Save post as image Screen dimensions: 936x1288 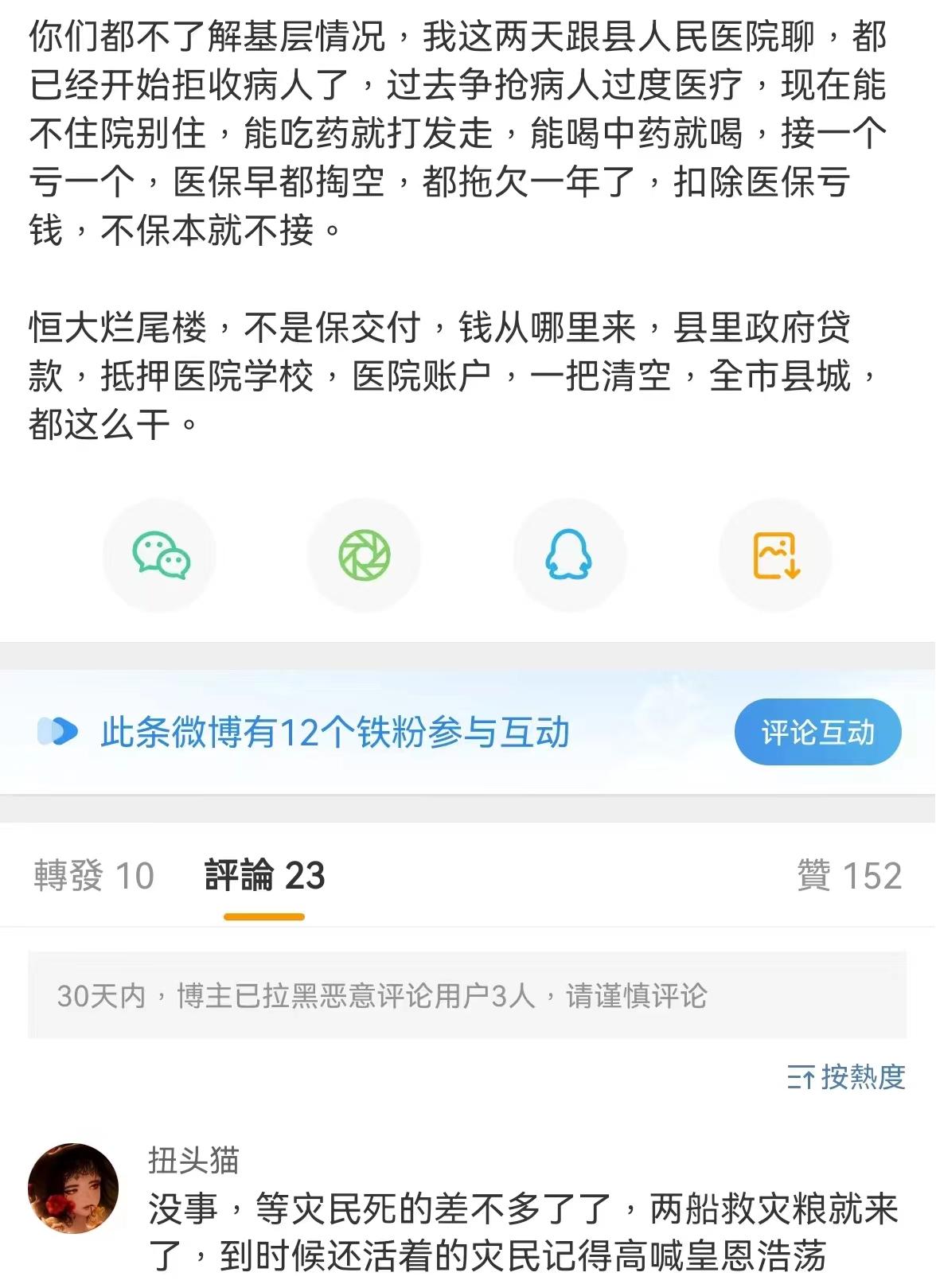[775, 555]
